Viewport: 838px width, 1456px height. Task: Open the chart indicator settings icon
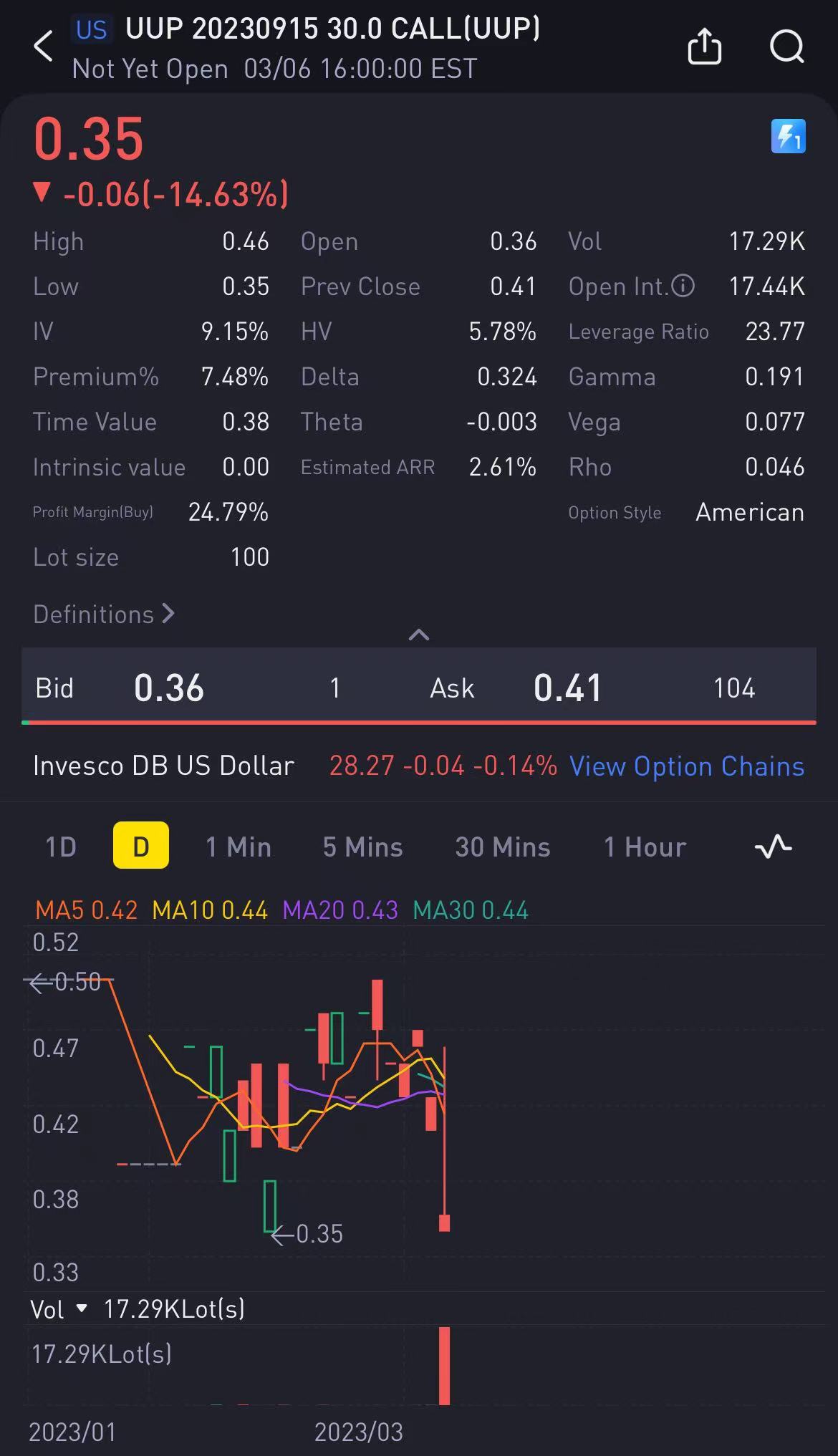[x=774, y=847]
